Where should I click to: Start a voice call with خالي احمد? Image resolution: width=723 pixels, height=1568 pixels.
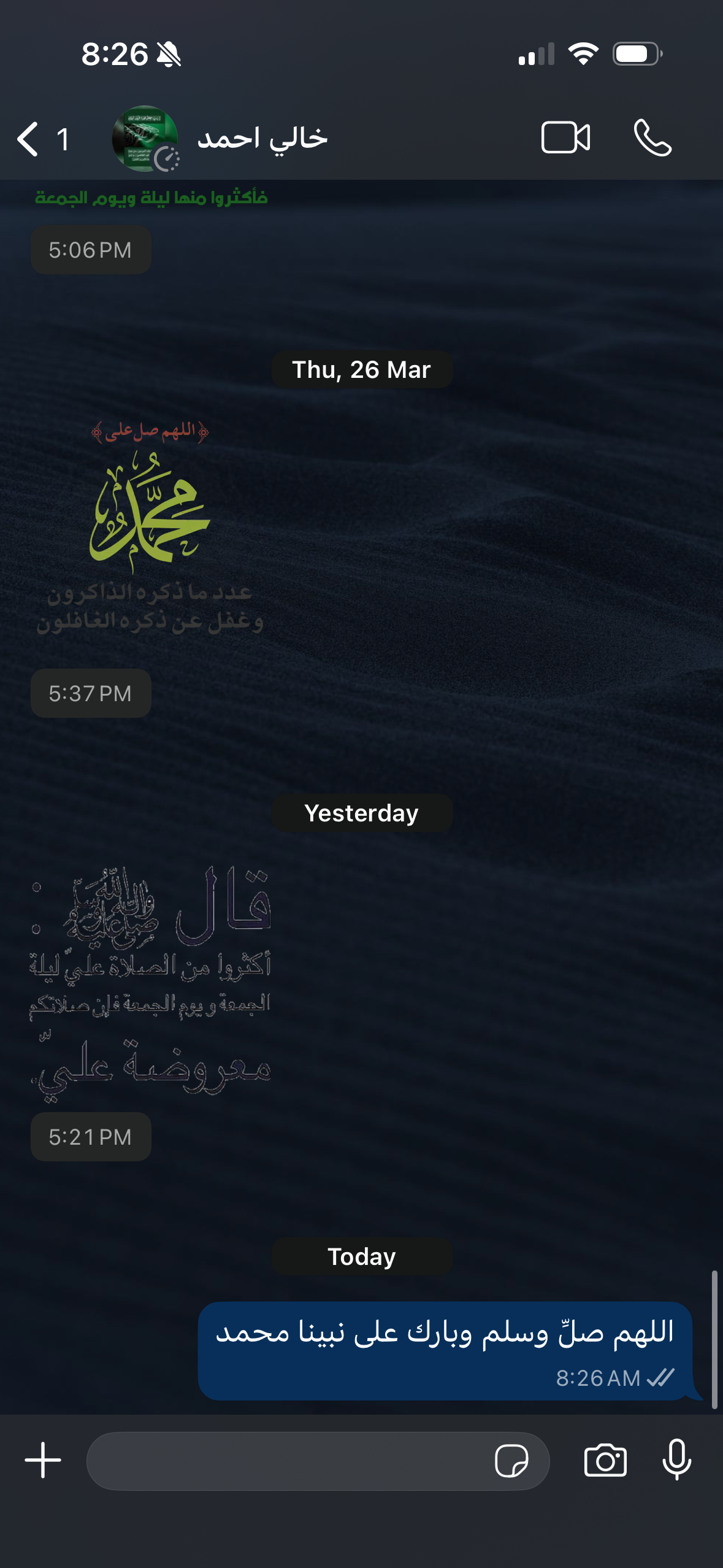tap(652, 137)
